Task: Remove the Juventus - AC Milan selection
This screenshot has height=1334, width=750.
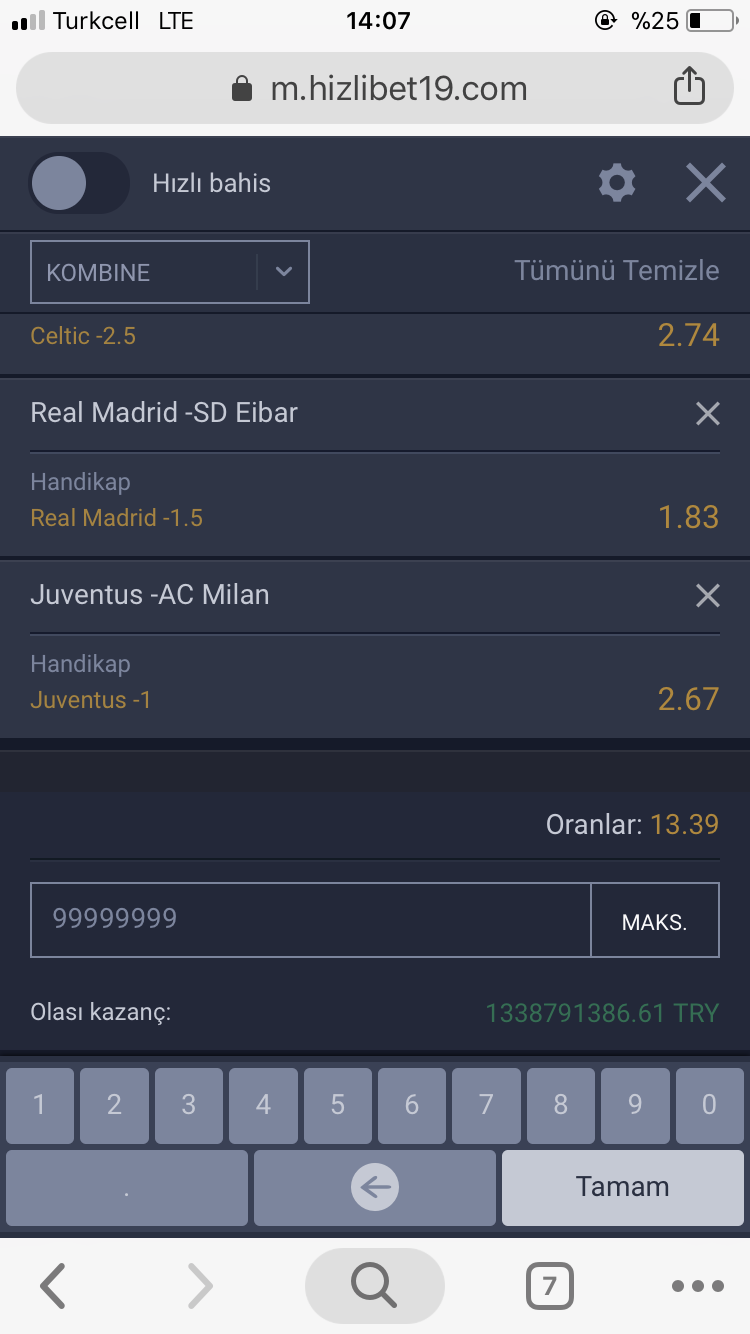Action: tap(708, 595)
